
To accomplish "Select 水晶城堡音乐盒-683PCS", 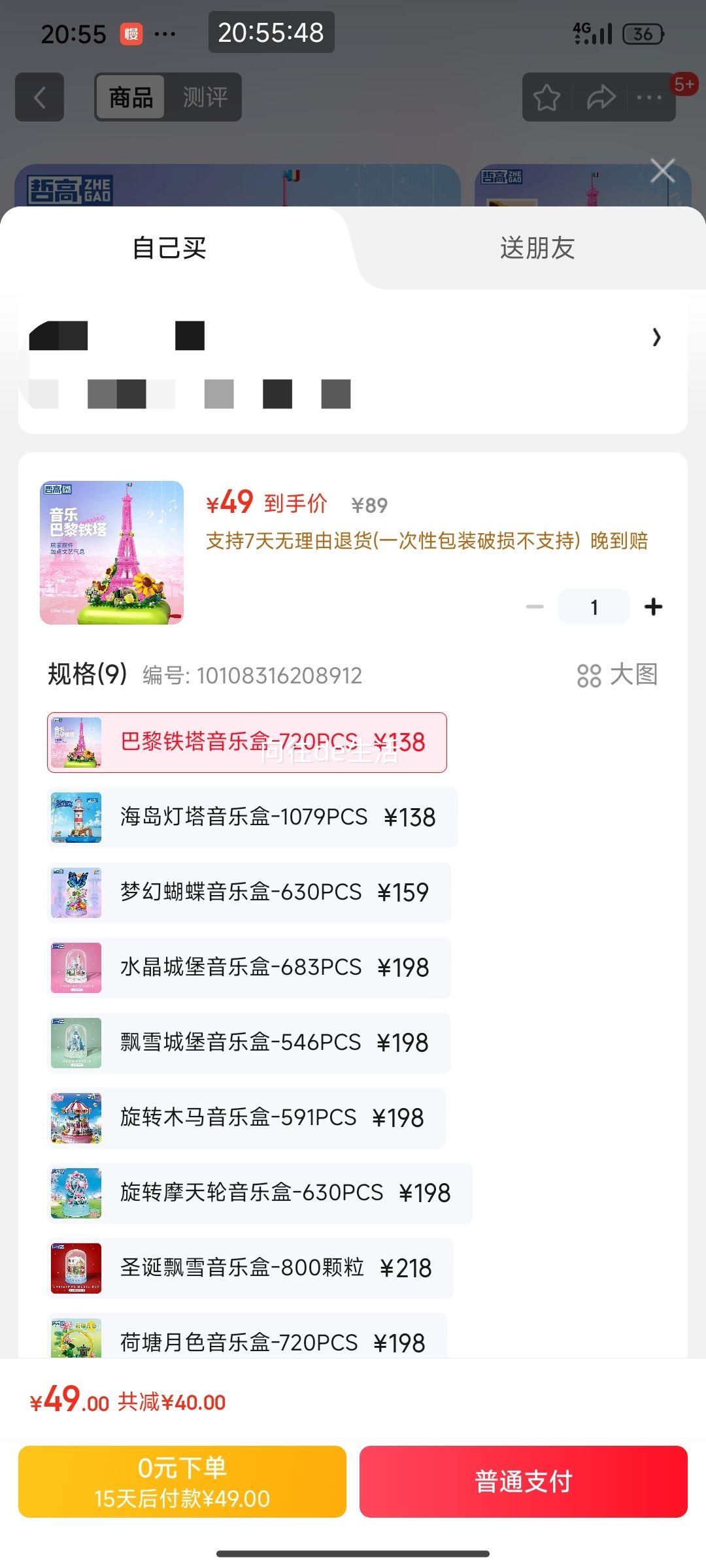I will click(x=249, y=968).
